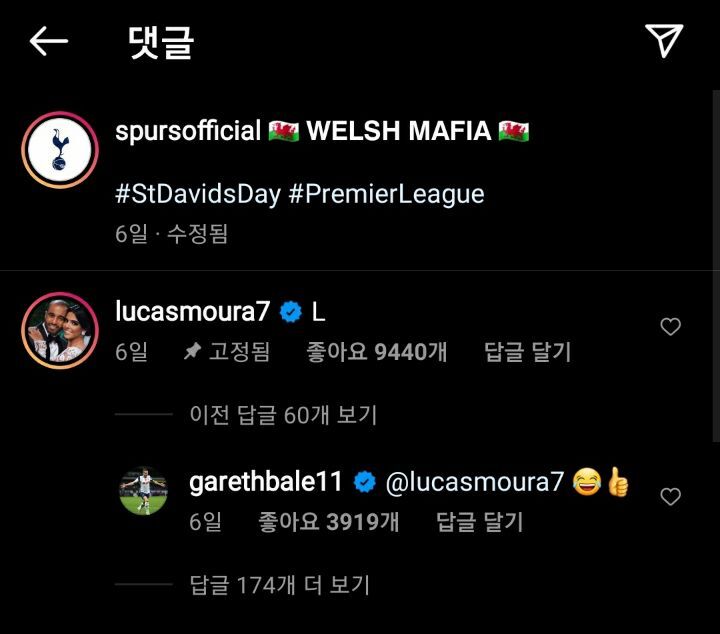The image size is (720, 634).
Task: Show 174 more replies
Action: click(279, 585)
